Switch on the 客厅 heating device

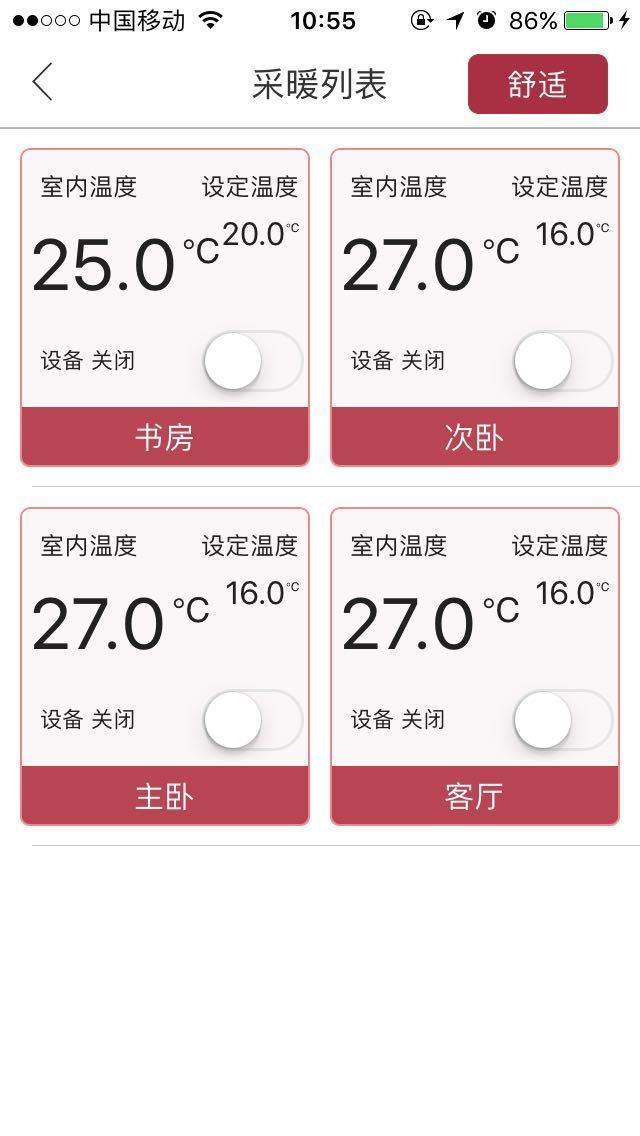coord(562,720)
